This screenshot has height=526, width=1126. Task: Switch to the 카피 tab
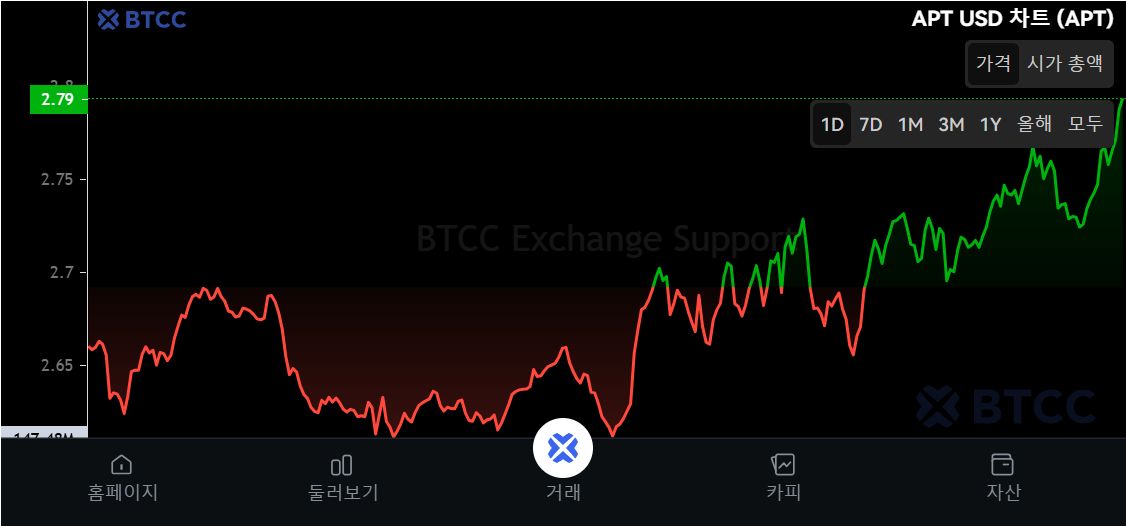click(783, 477)
